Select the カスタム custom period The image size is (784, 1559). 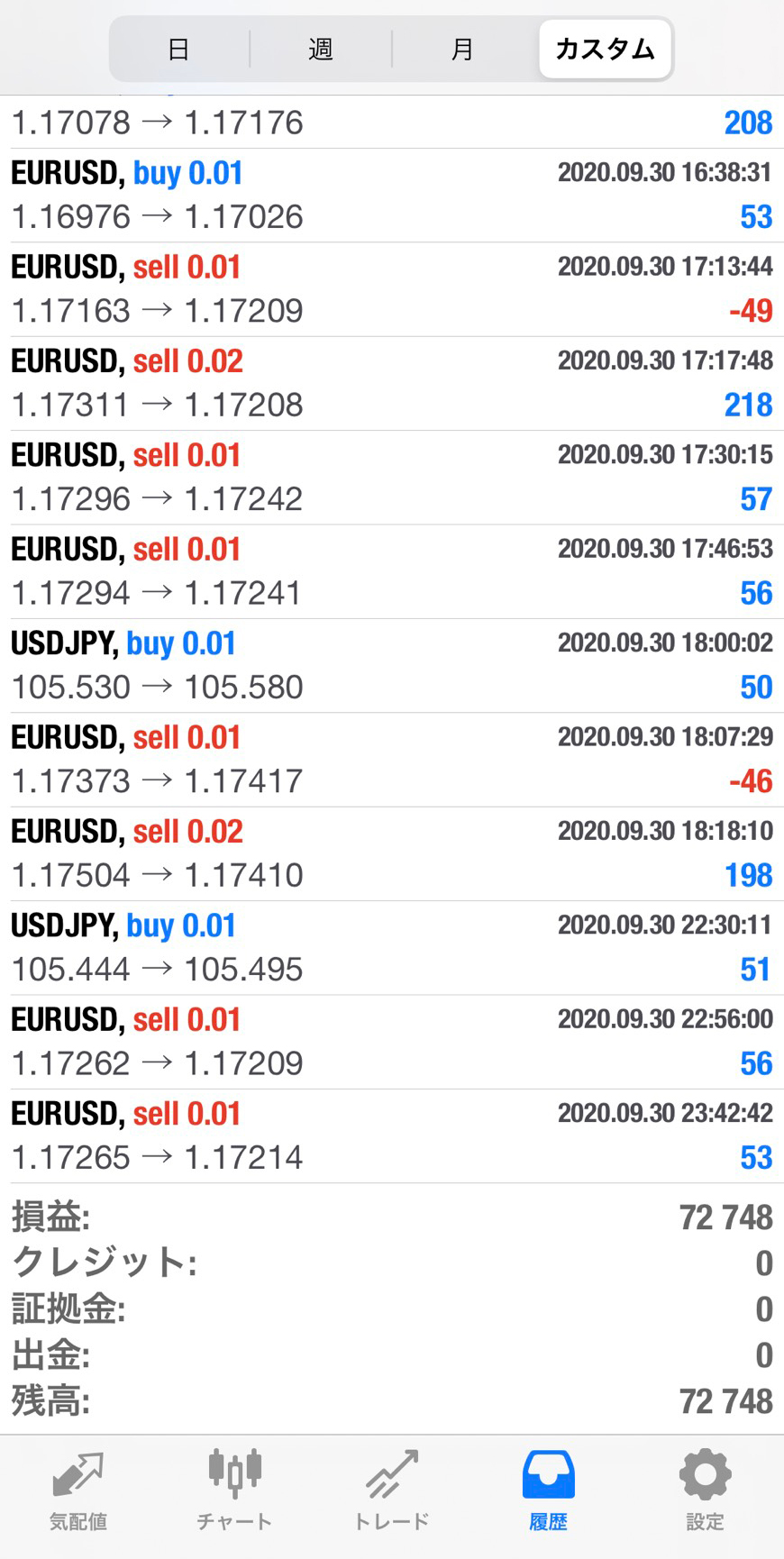point(605,49)
